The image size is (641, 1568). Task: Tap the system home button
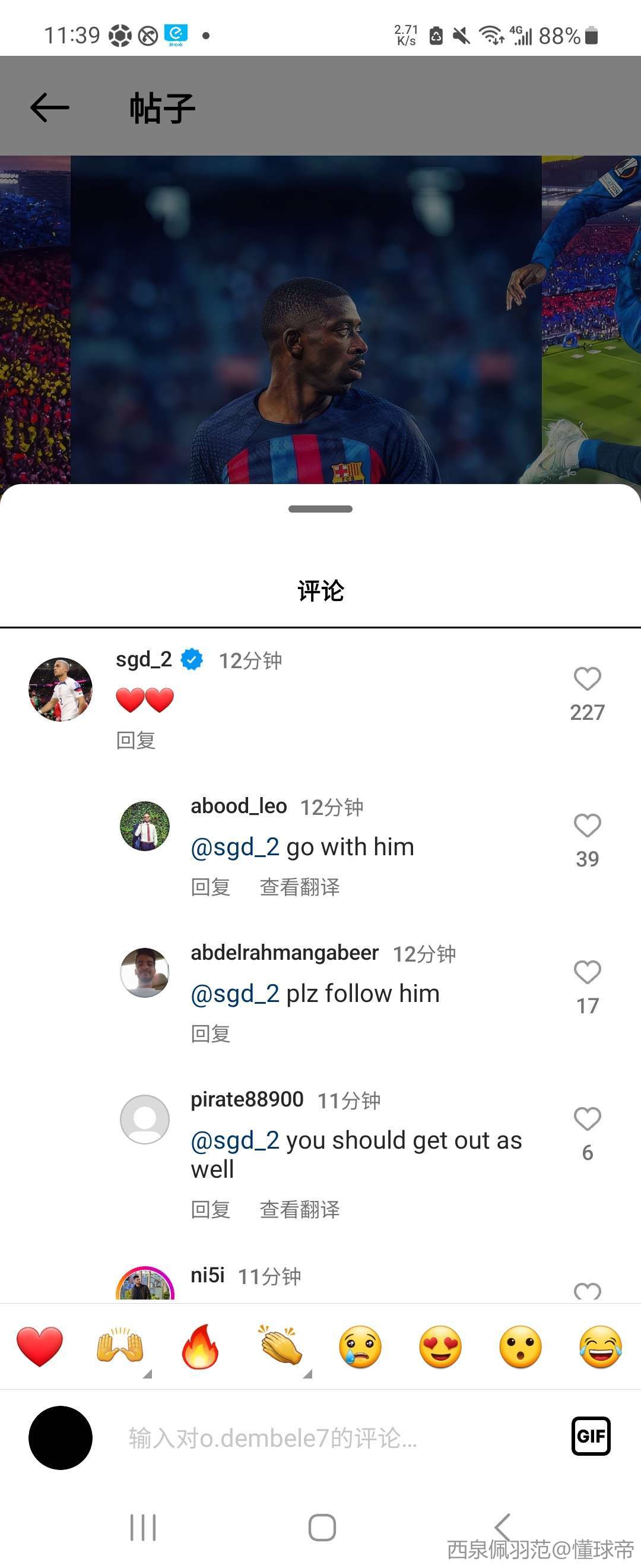point(322,1527)
